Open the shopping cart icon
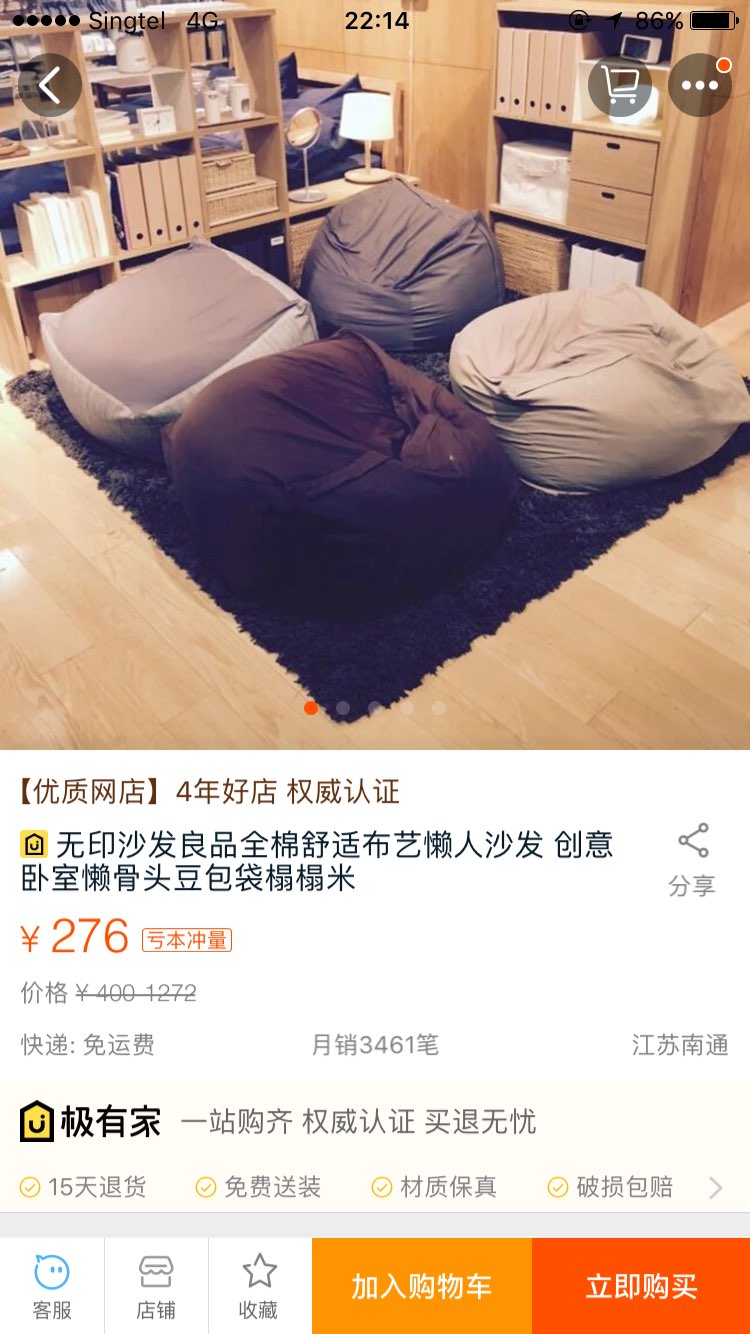 [620, 85]
